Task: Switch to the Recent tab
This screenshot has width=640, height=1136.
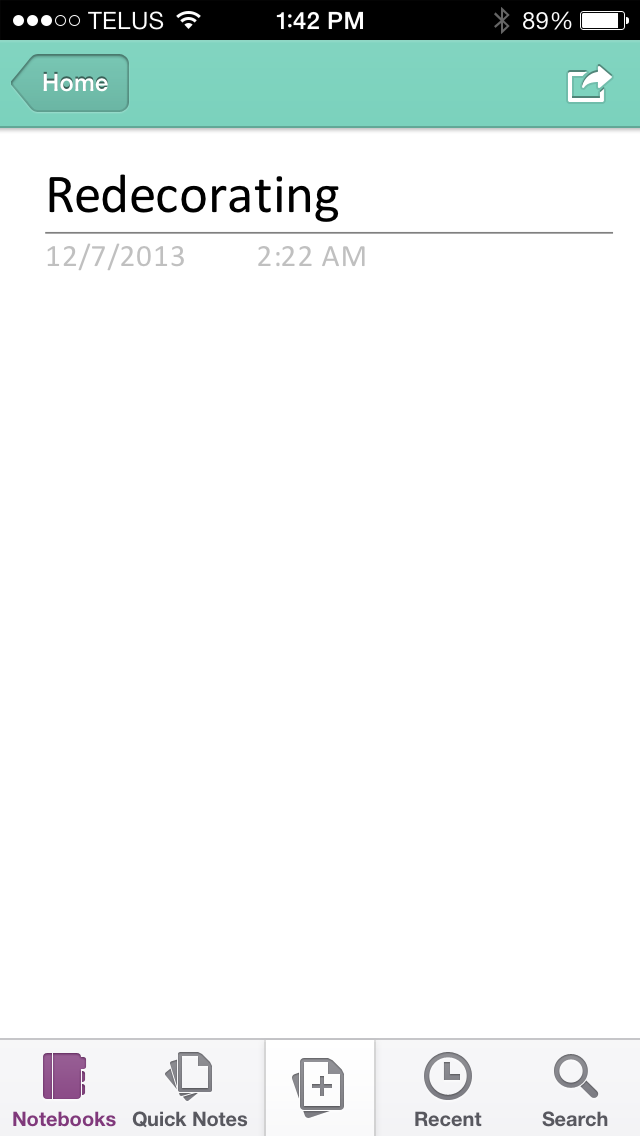Action: tap(448, 1088)
